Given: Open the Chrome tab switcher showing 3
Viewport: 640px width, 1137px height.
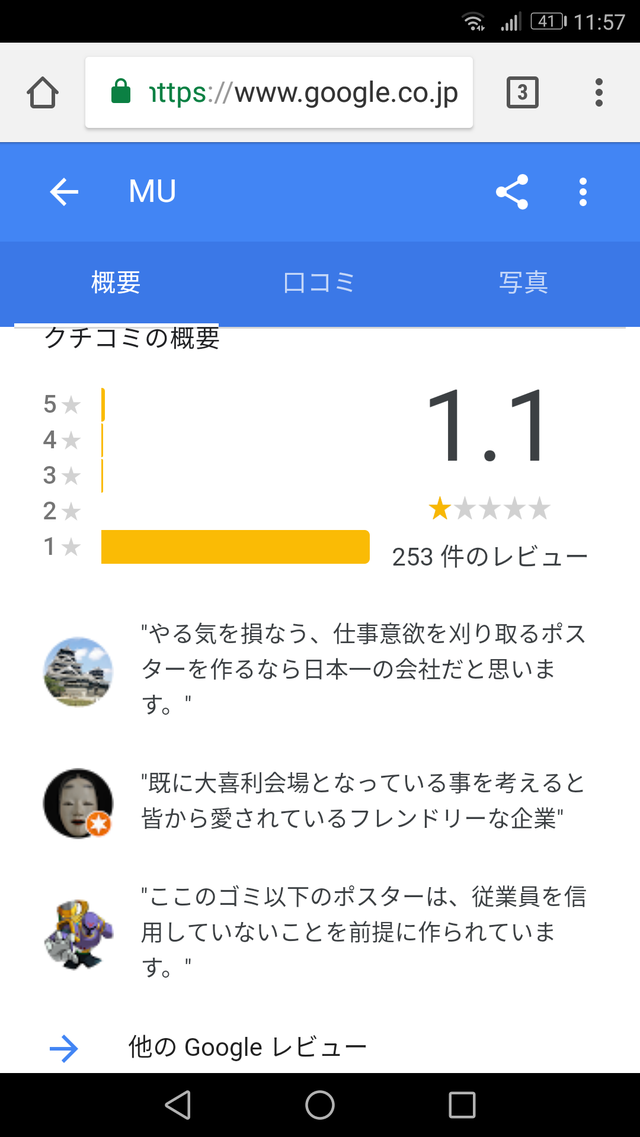Looking at the screenshot, I should (x=523, y=93).
